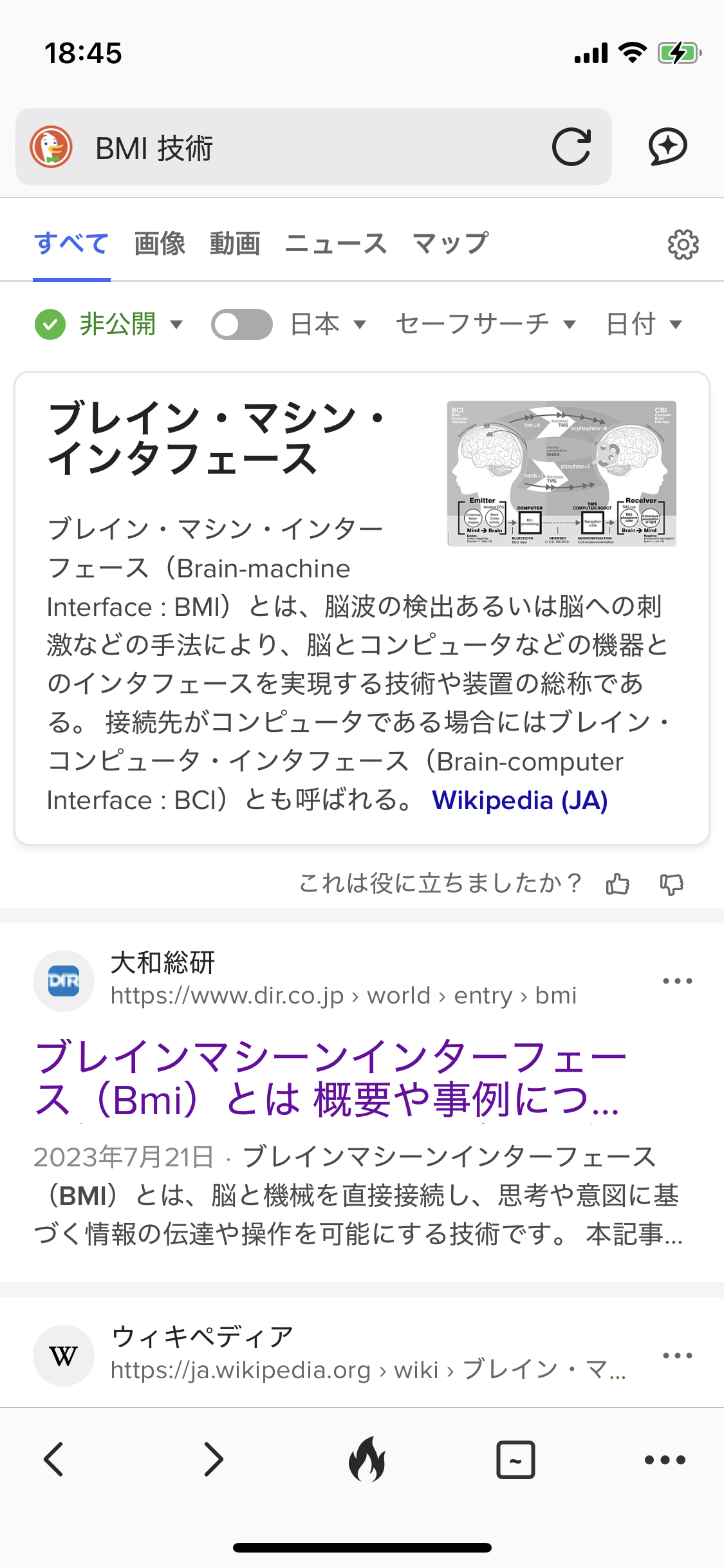The width and height of the screenshot is (724, 1568).
Task: Open the Wikipedia (JA) link
Action: click(519, 800)
